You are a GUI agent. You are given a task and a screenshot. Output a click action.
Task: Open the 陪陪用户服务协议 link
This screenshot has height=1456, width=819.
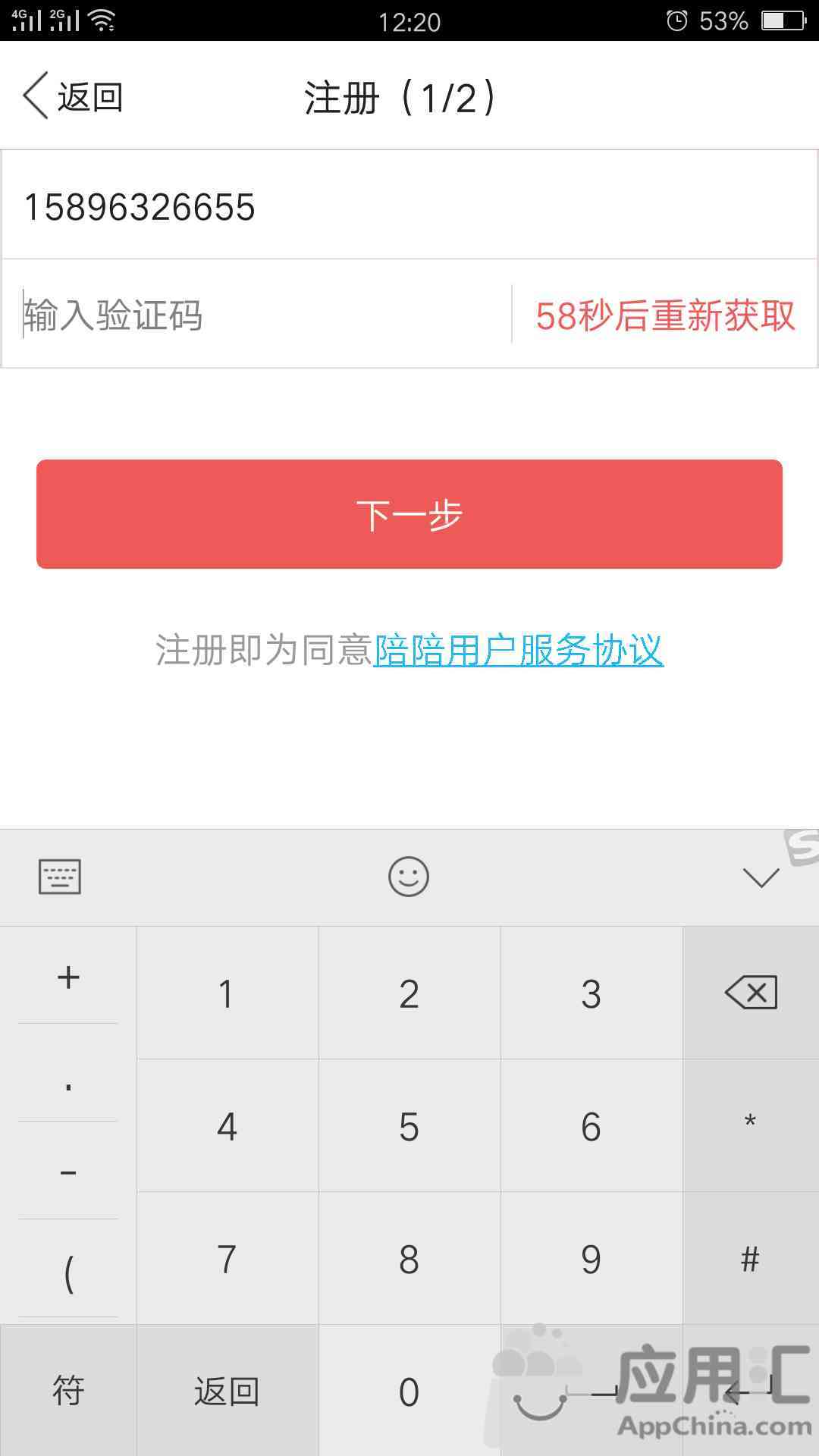[519, 651]
